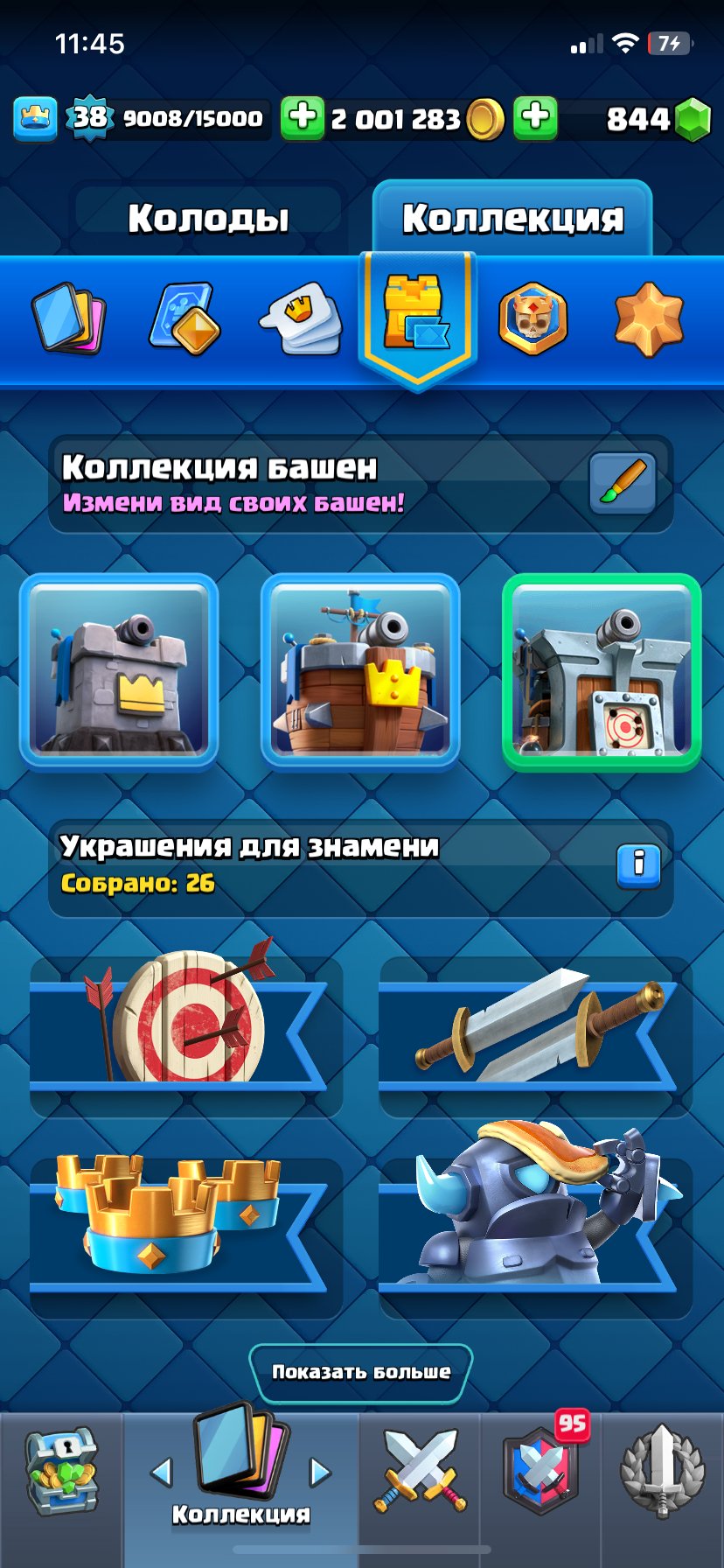
Task: Open the orange star sub-tab
Action: click(648, 318)
